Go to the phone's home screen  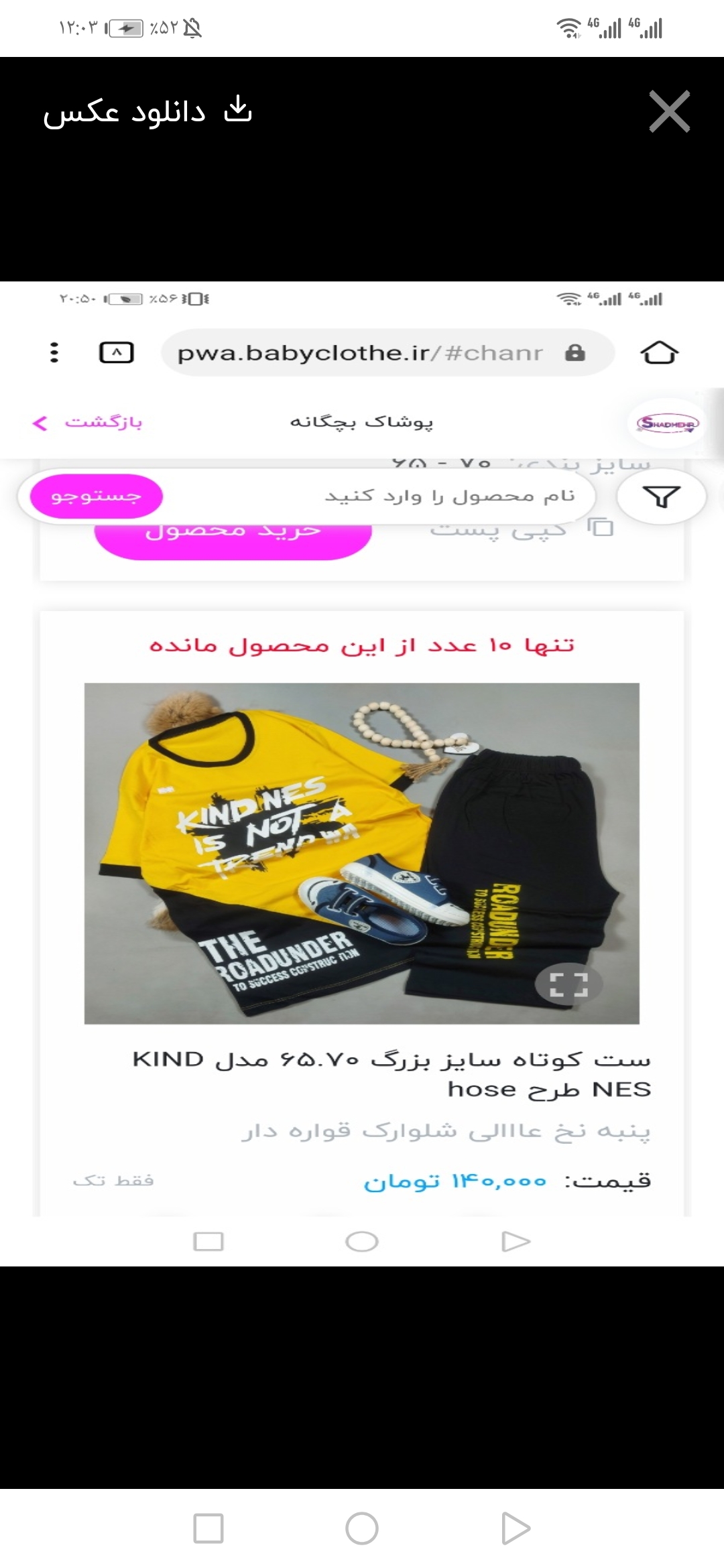point(362,1528)
